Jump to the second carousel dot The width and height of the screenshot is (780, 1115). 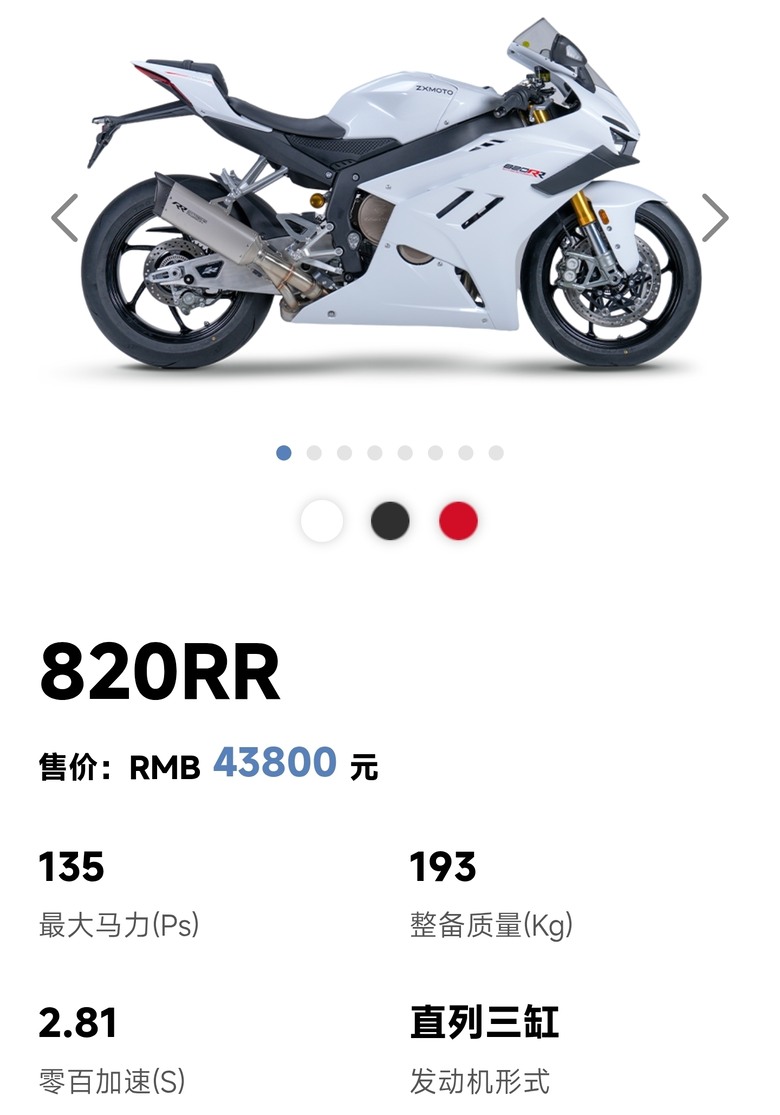tap(314, 453)
